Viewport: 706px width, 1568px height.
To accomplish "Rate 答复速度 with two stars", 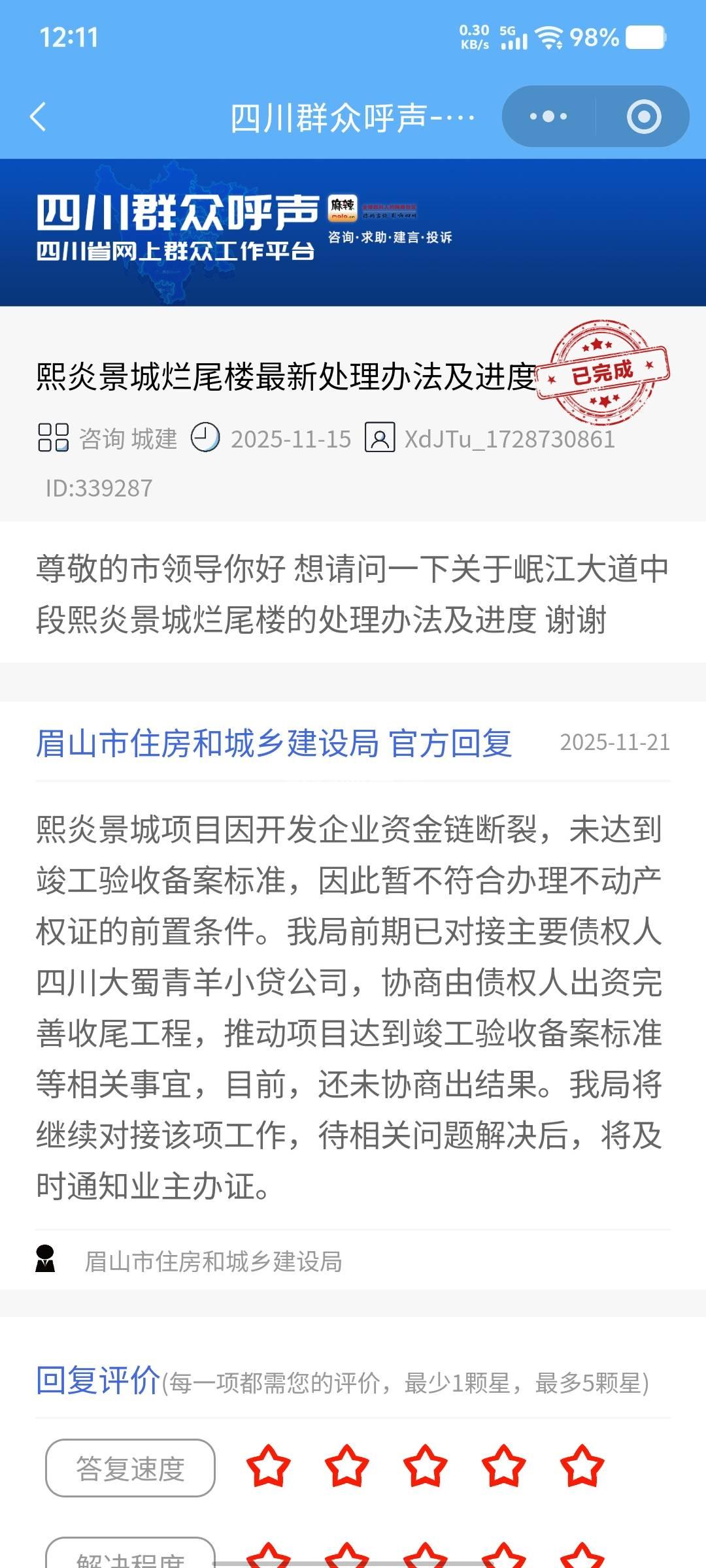I will tap(346, 1467).
